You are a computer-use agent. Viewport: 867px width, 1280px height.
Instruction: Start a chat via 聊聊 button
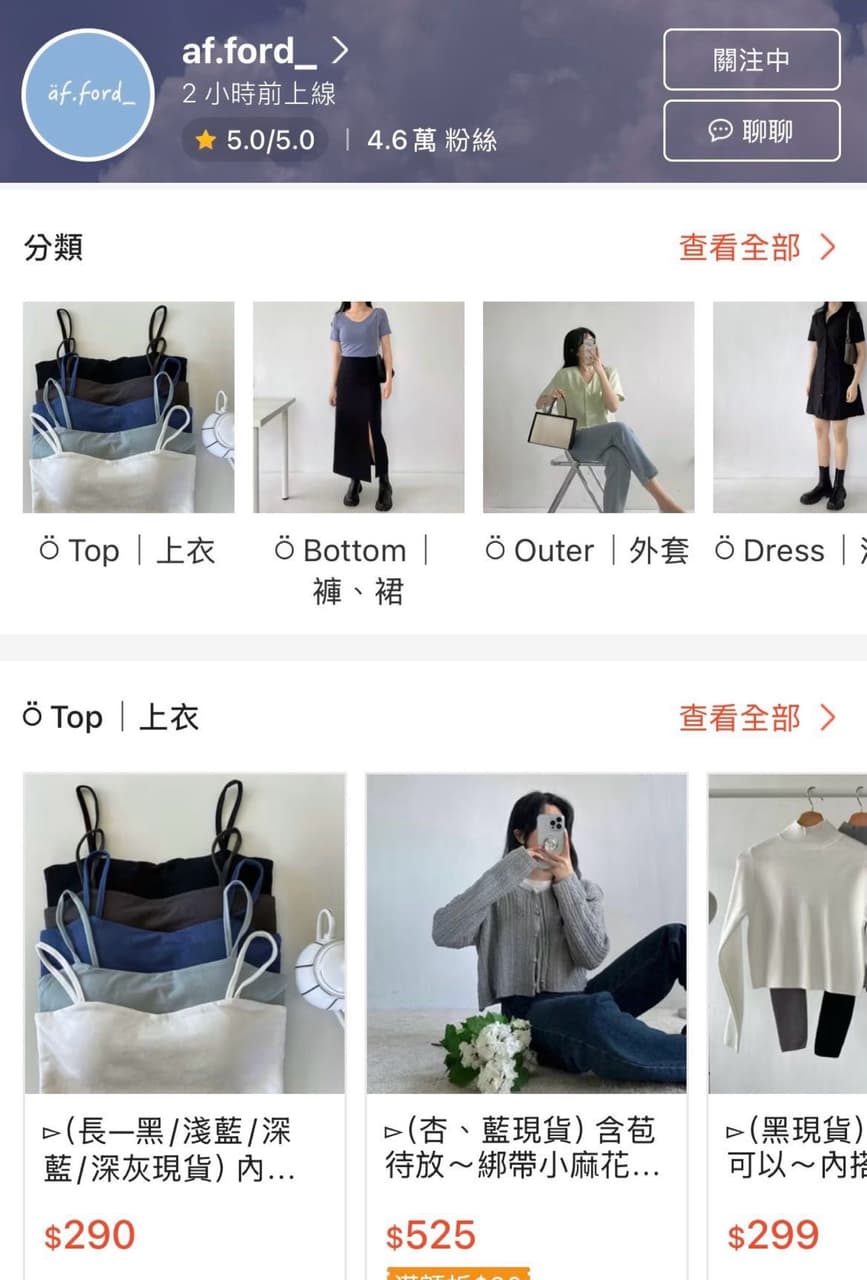click(x=751, y=131)
